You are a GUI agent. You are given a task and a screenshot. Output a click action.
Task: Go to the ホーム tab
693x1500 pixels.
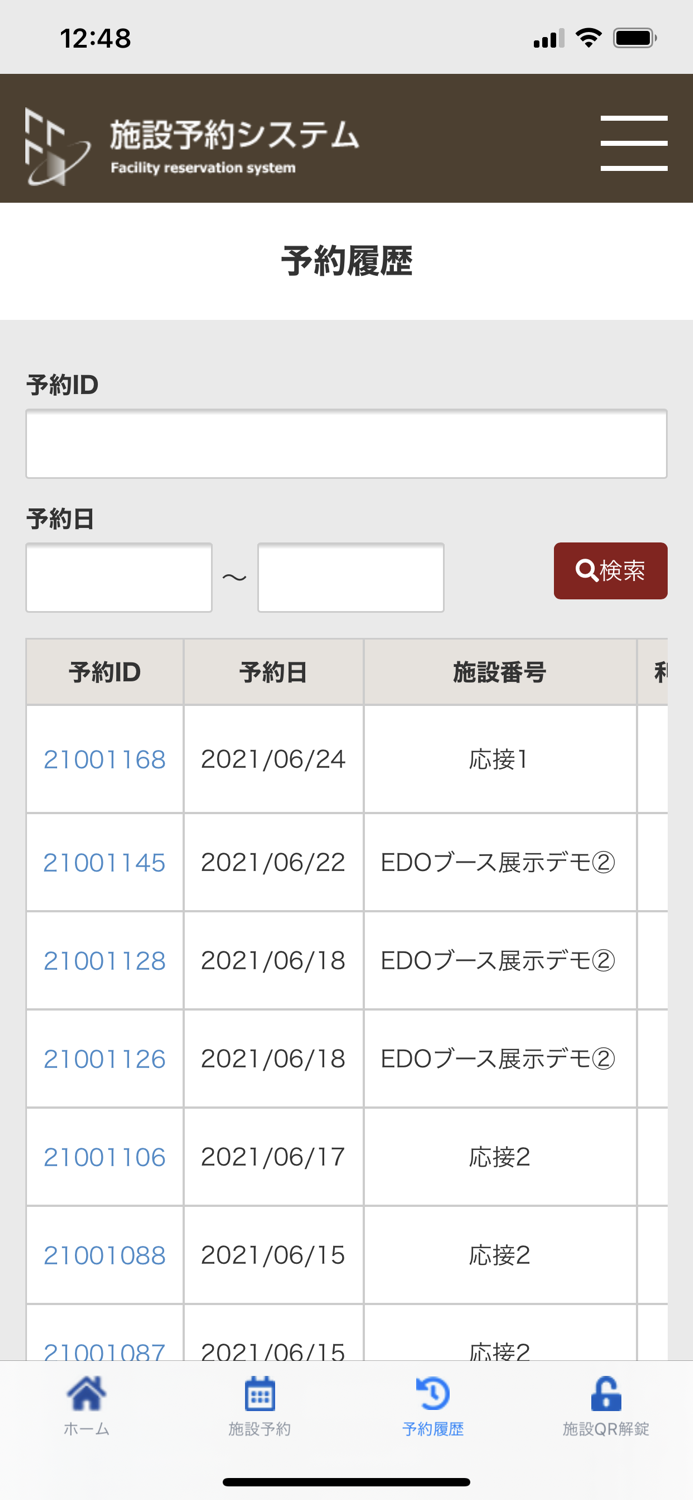[87, 1407]
